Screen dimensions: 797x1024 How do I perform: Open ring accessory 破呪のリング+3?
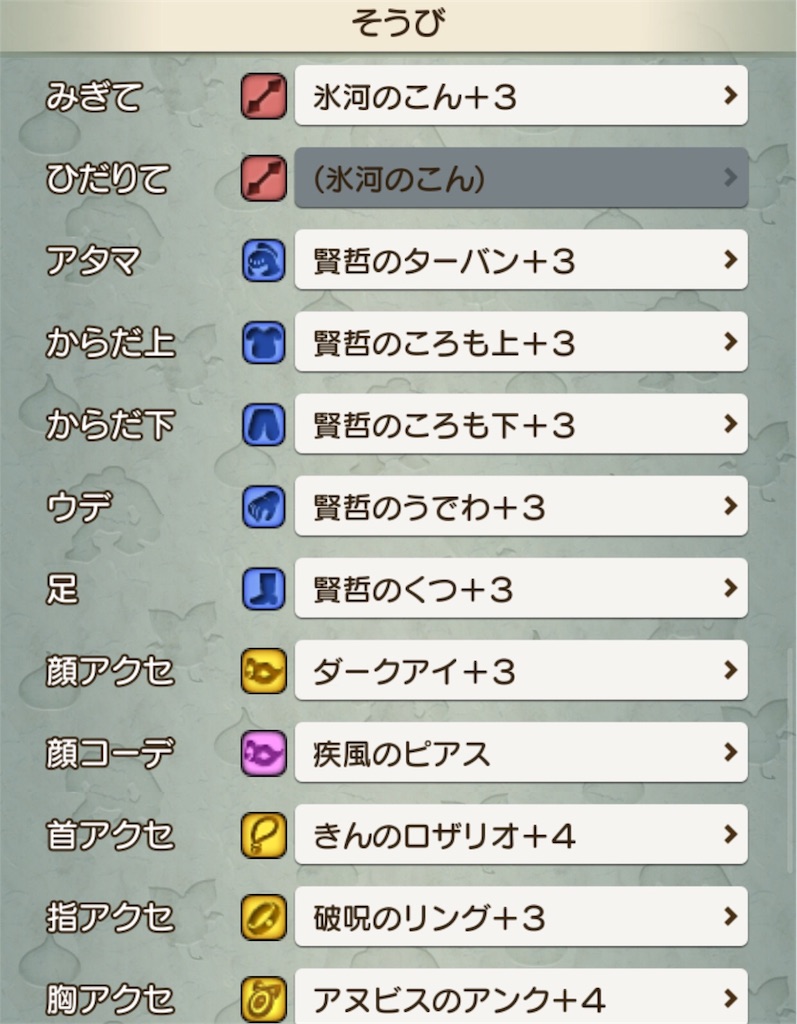tap(520, 916)
